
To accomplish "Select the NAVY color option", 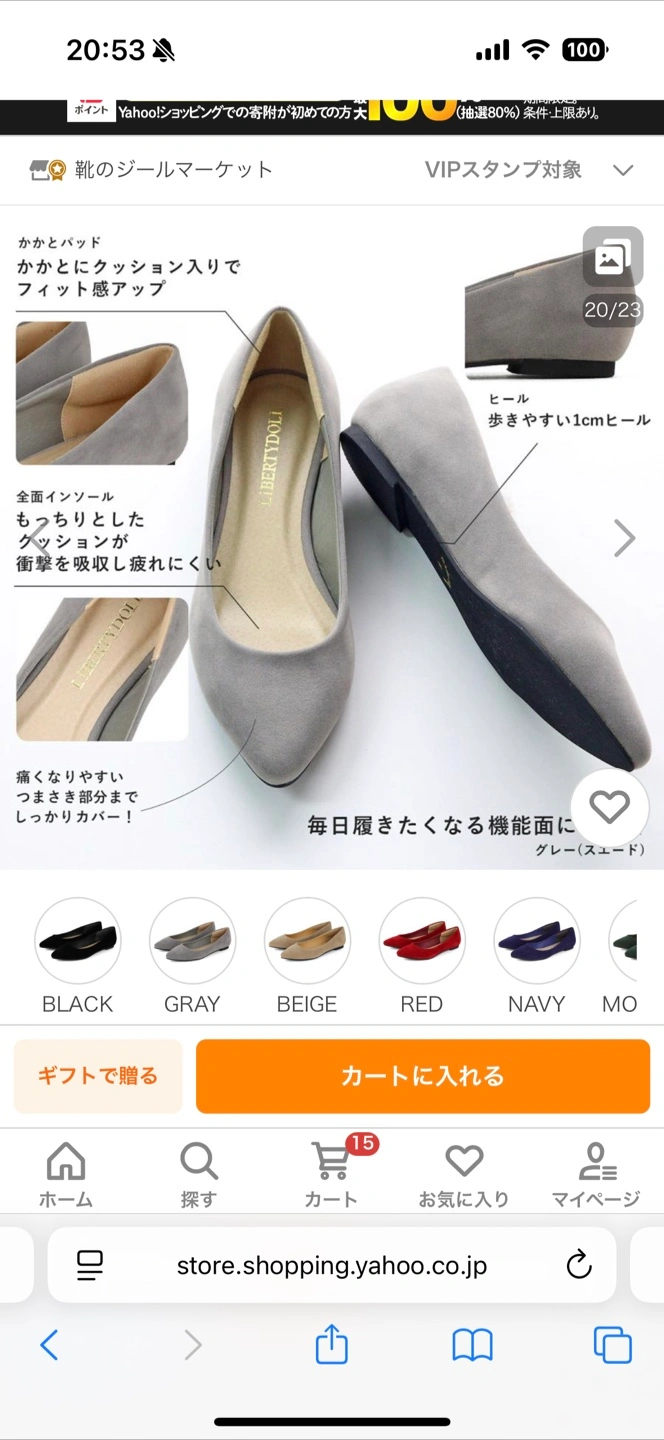I will (536, 941).
